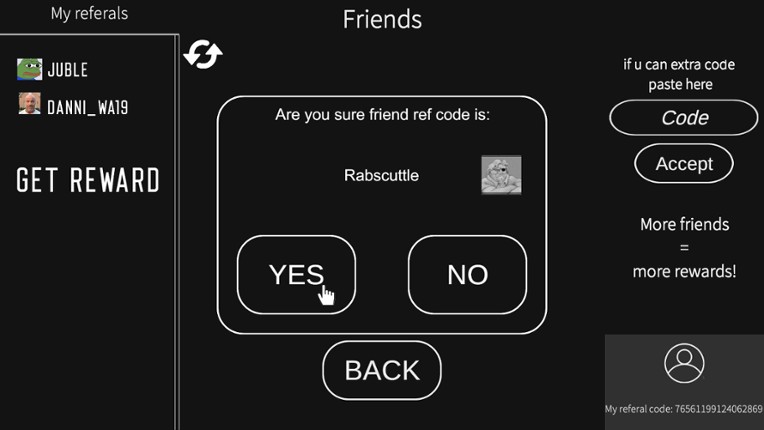Open referral DANNI_WA19
Screen dimensions: 764x430
86,107
